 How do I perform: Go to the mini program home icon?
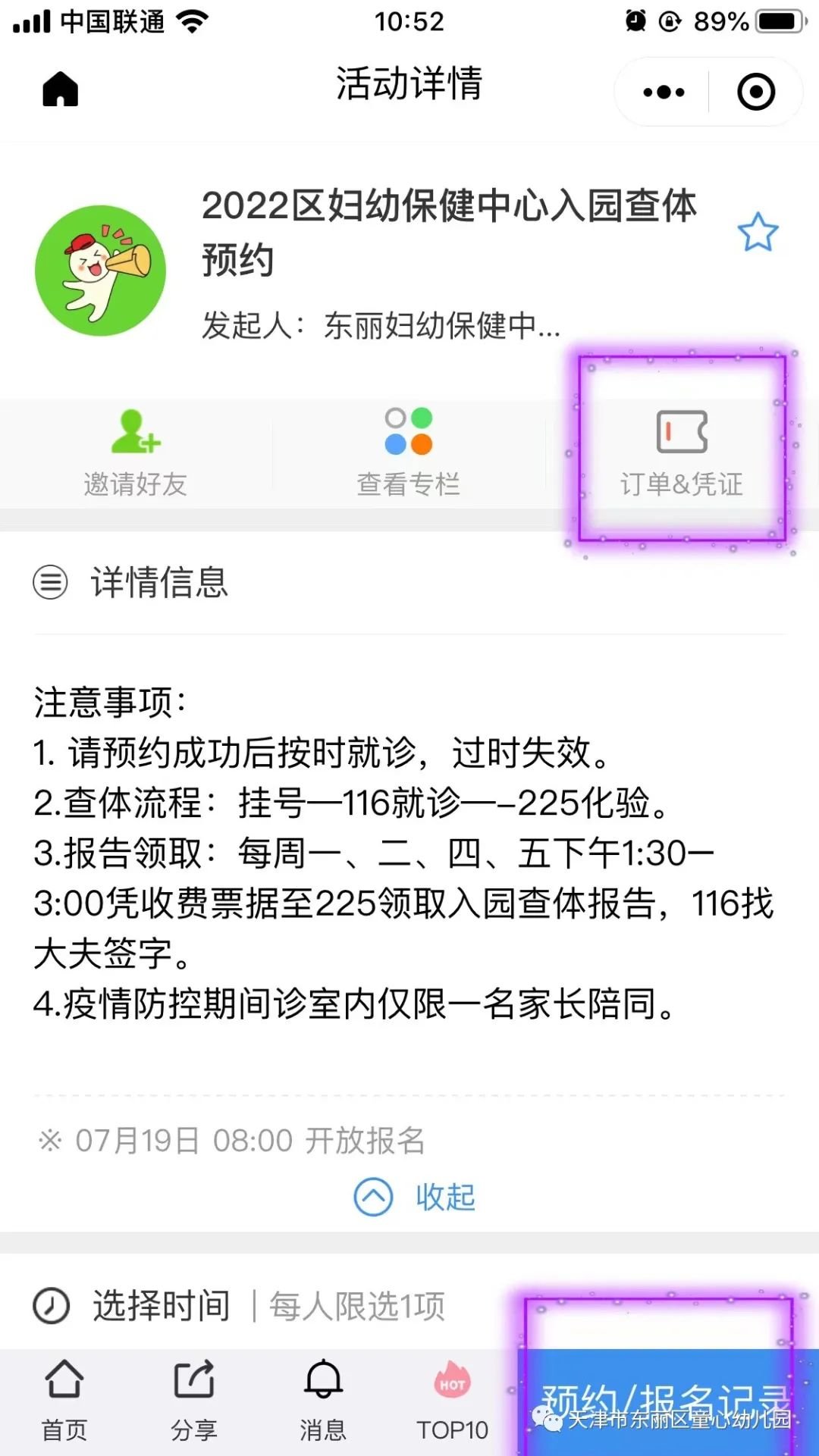[61, 89]
